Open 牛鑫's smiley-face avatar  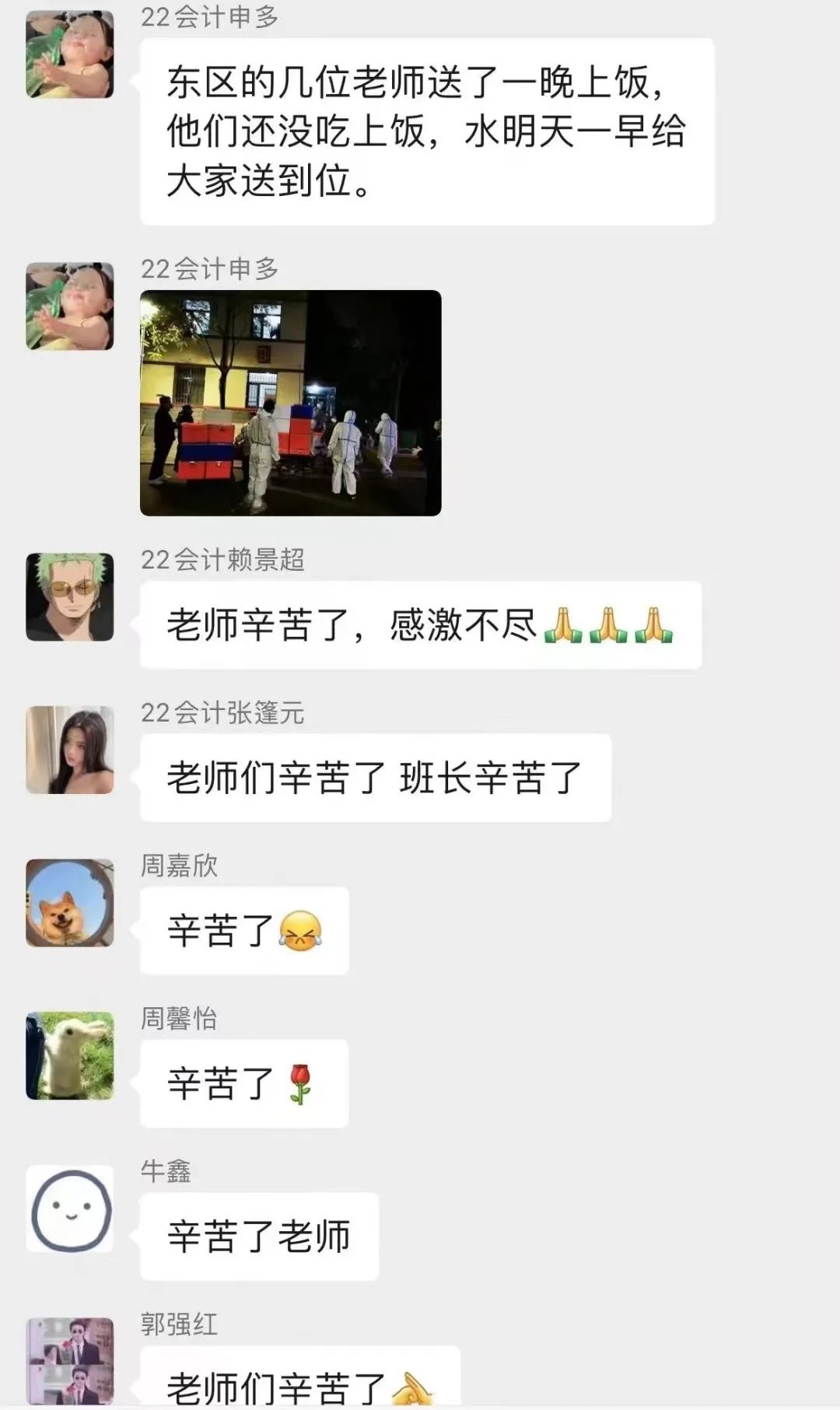(70, 1209)
